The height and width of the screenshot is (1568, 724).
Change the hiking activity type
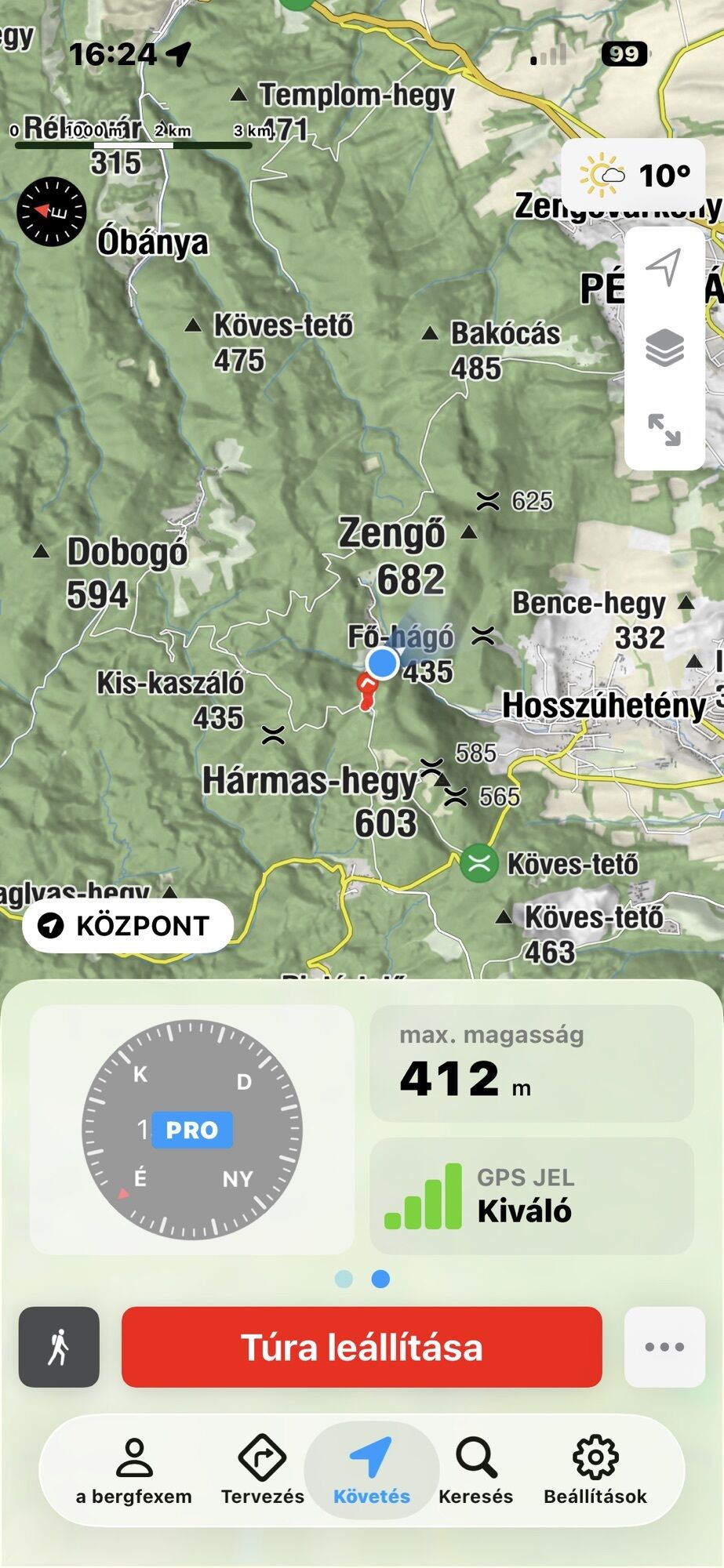point(59,1347)
